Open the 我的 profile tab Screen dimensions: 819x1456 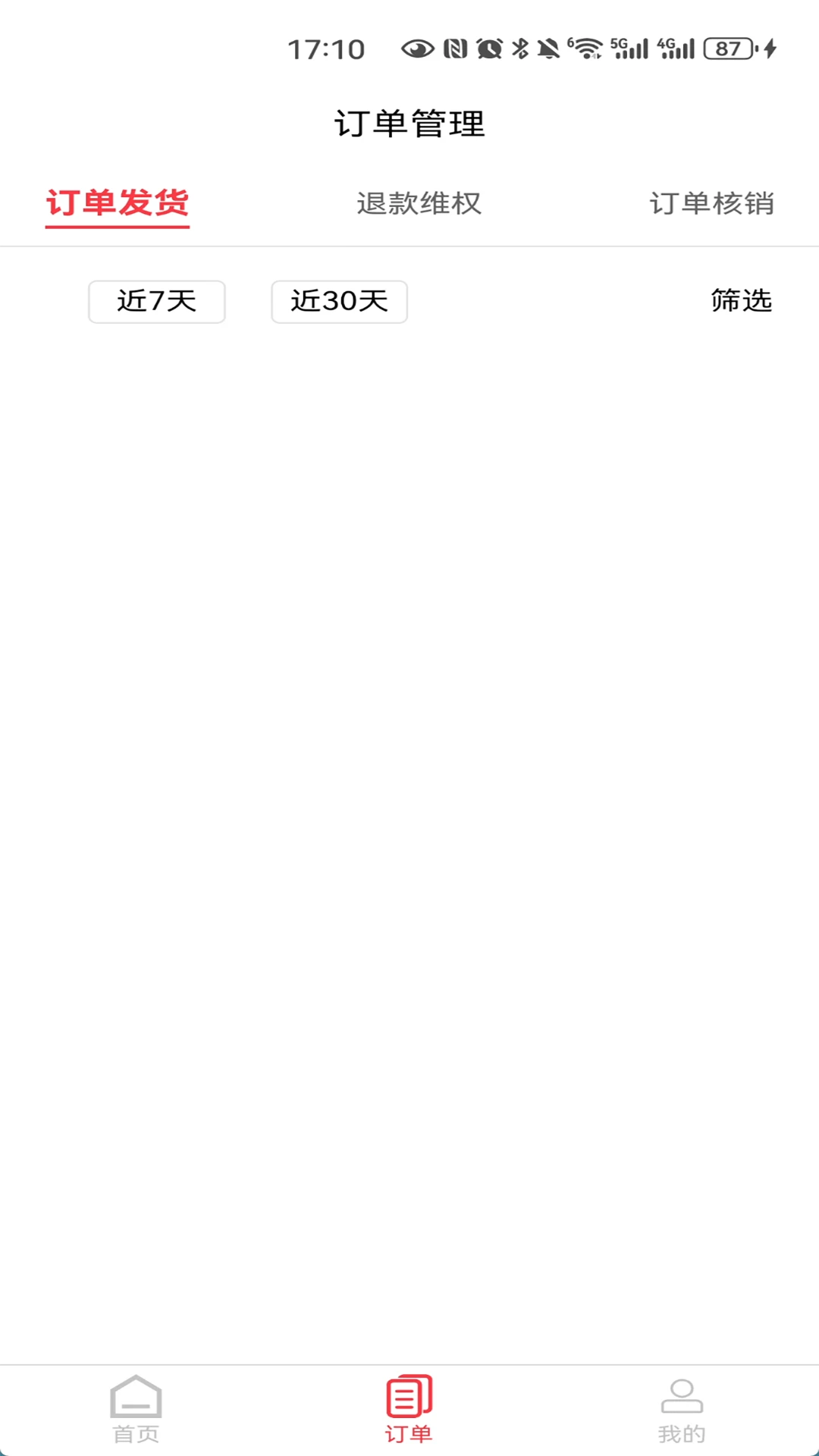(682, 1410)
